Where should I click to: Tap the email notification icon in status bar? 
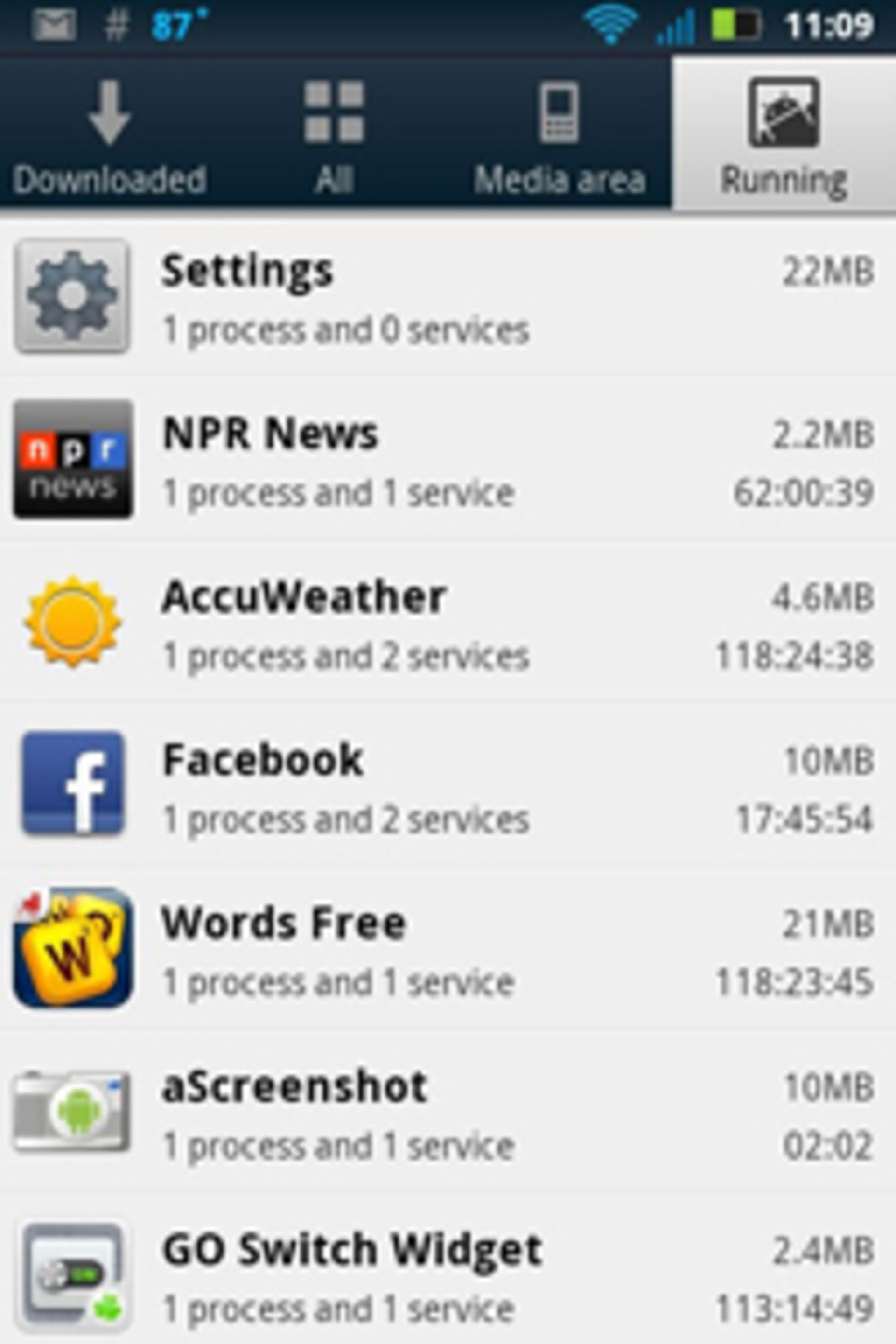click(x=54, y=24)
